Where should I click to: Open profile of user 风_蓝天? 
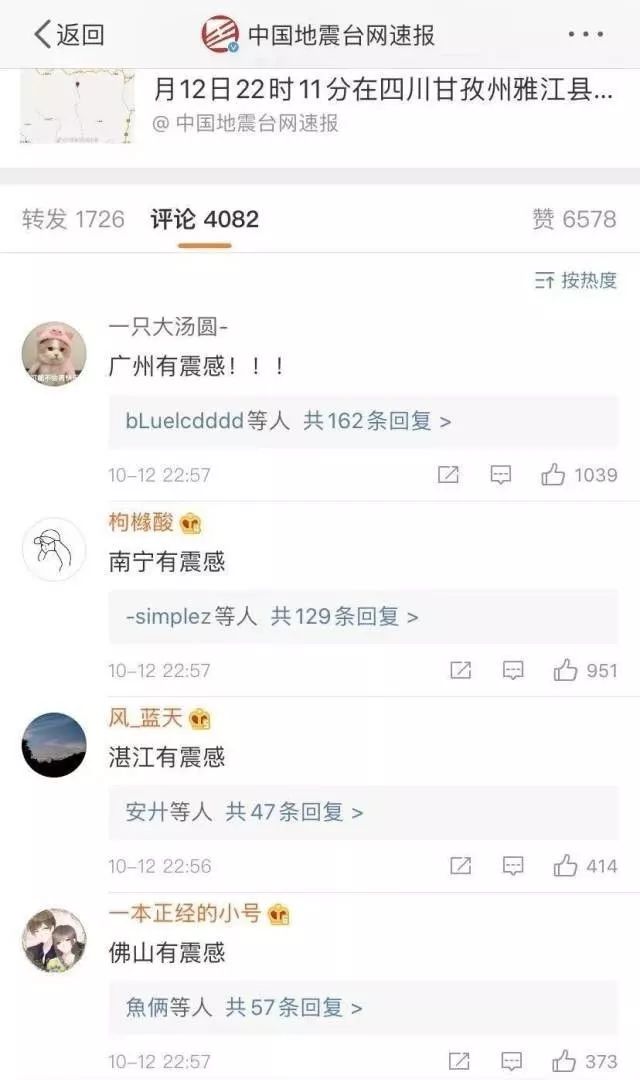tap(54, 745)
